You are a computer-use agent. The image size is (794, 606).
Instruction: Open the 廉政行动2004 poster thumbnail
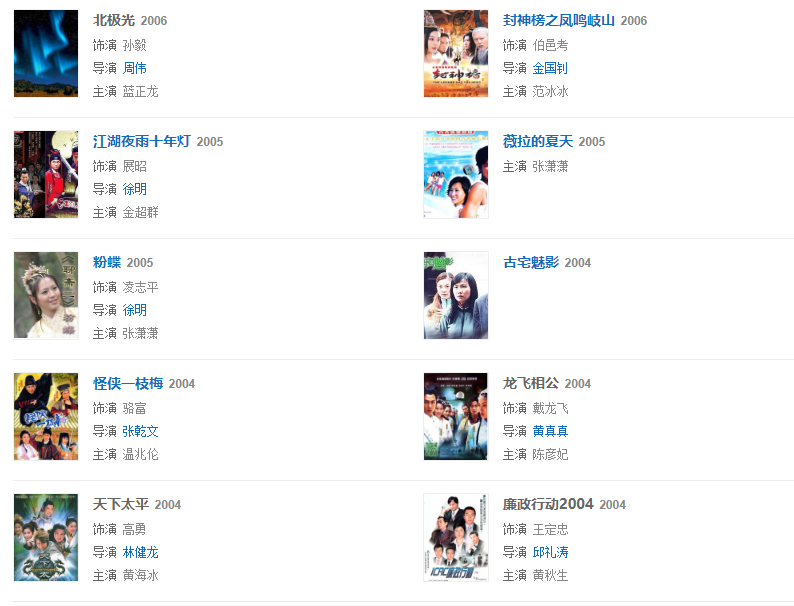456,537
